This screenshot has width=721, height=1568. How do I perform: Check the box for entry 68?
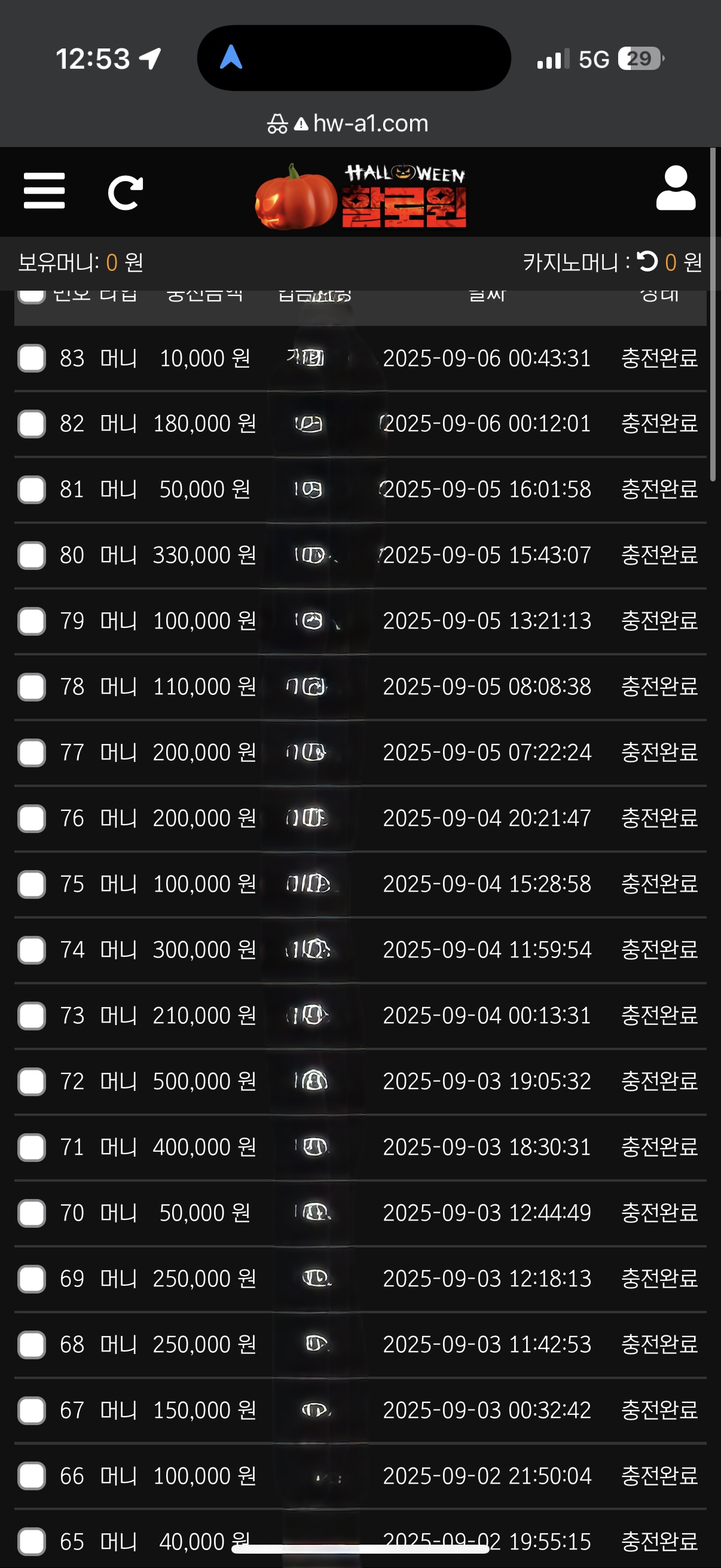[32, 1344]
